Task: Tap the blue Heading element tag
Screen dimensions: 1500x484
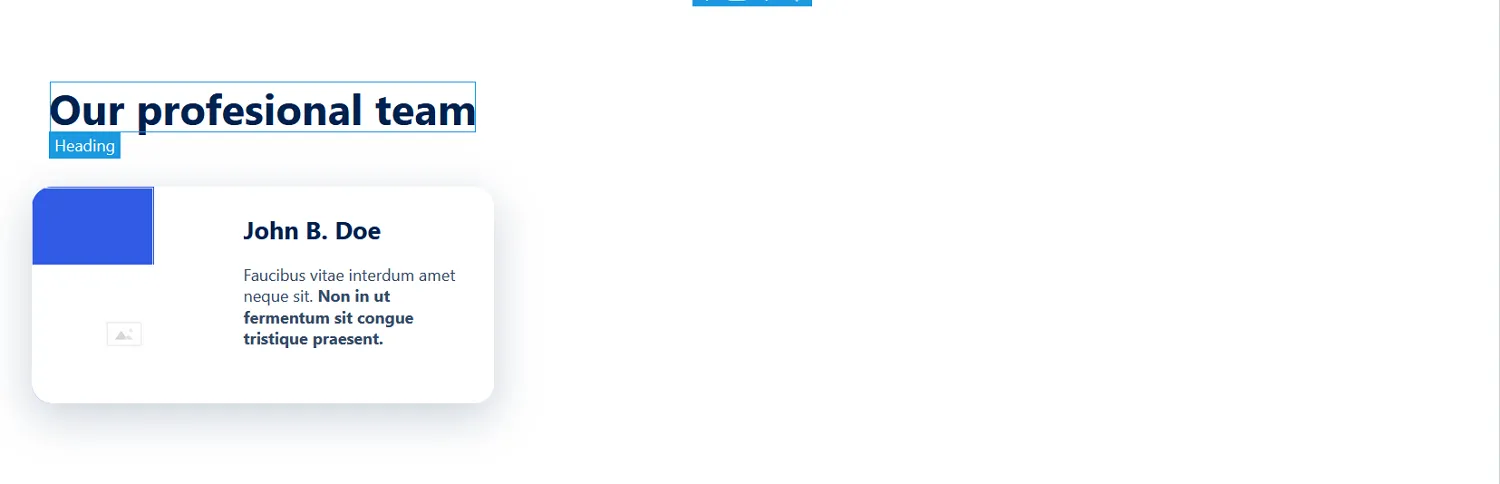Action: click(85, 146)
